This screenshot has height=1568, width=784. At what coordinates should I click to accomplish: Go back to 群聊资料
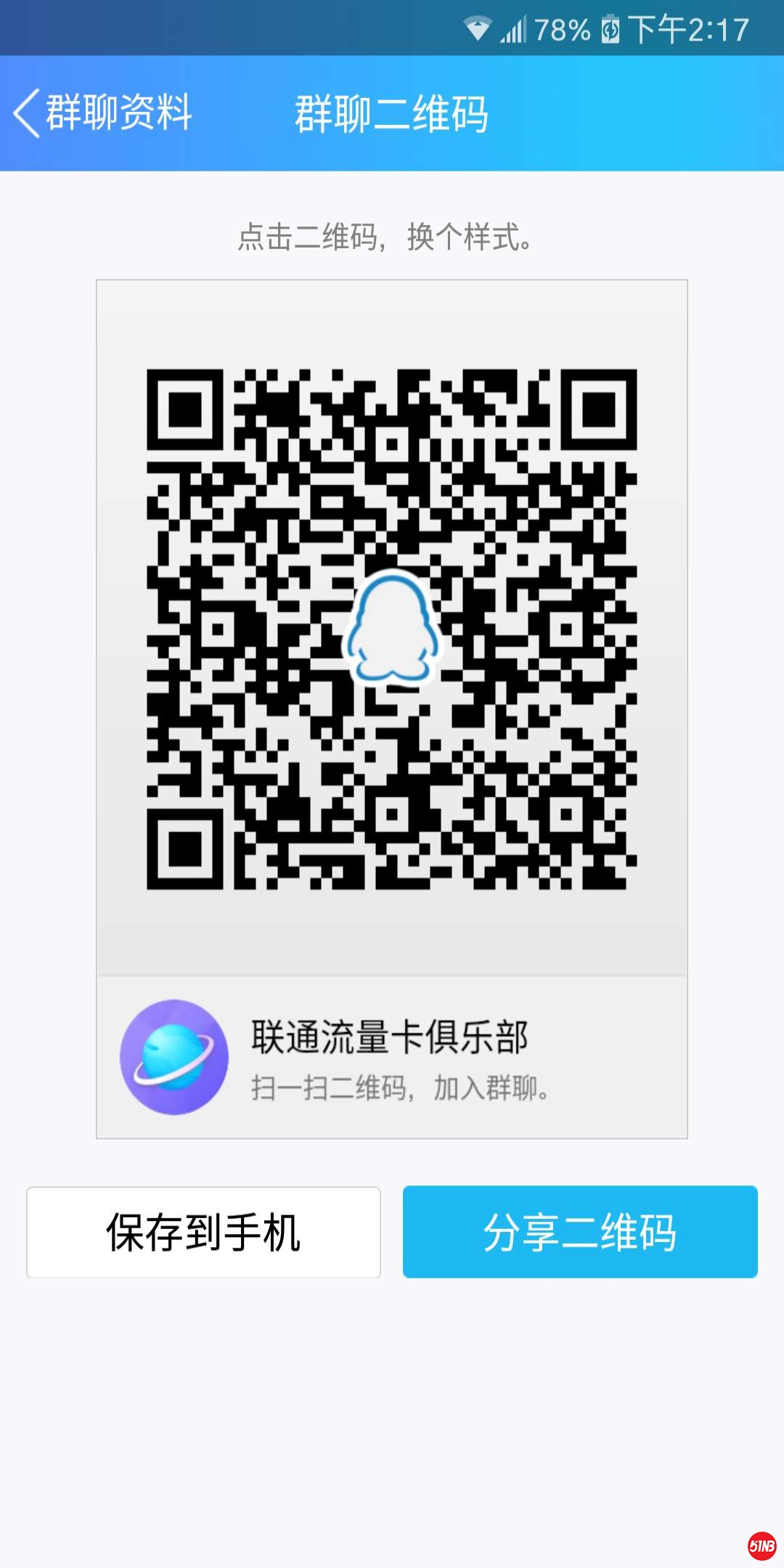pos(102,113)
